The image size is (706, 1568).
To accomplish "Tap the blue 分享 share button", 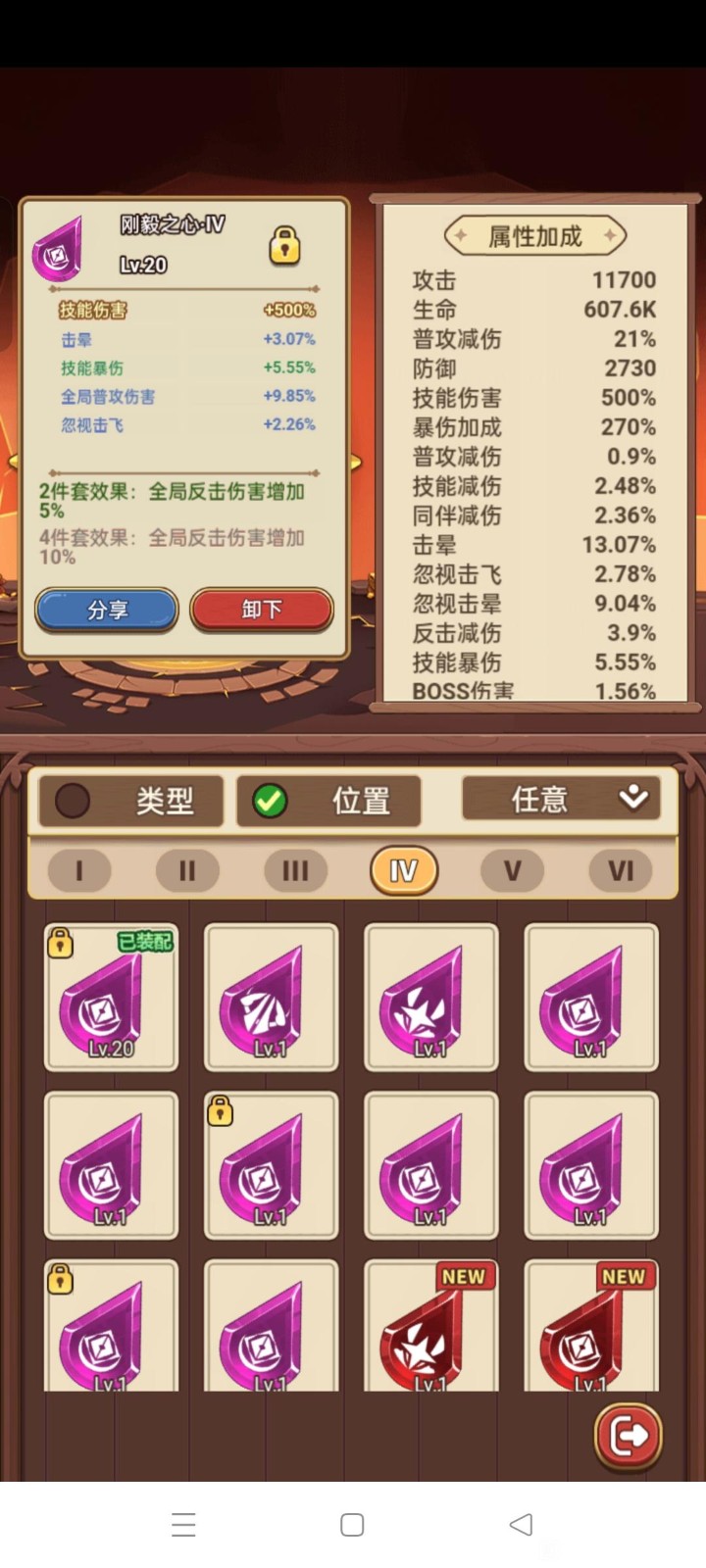I will (x=107, y=610).
